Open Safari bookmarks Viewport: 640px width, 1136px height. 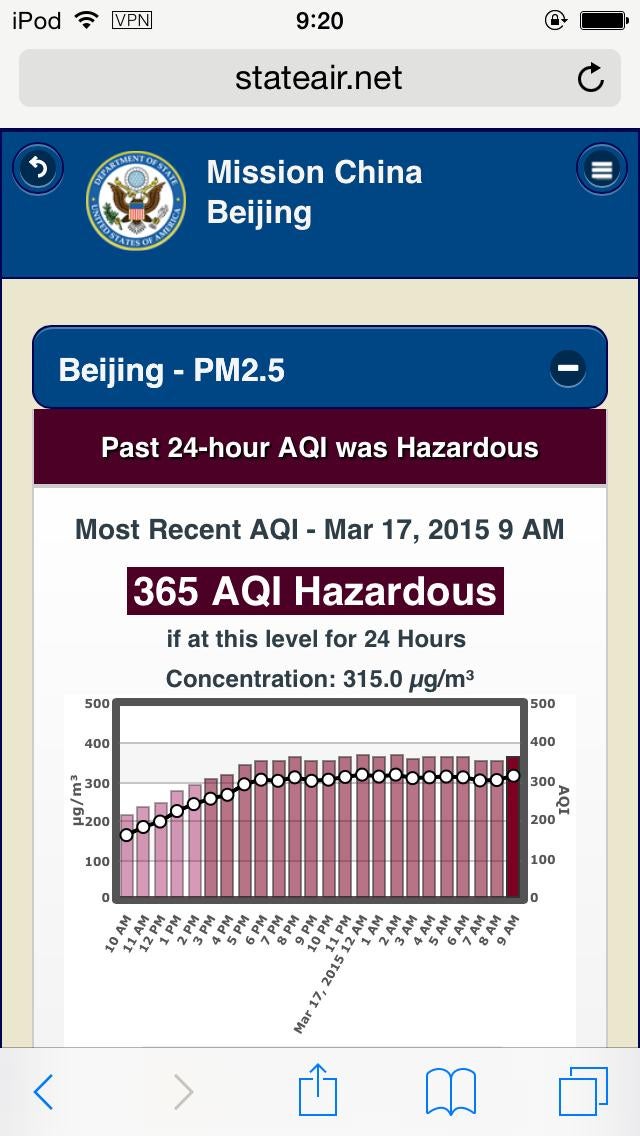pos(450,1092)
